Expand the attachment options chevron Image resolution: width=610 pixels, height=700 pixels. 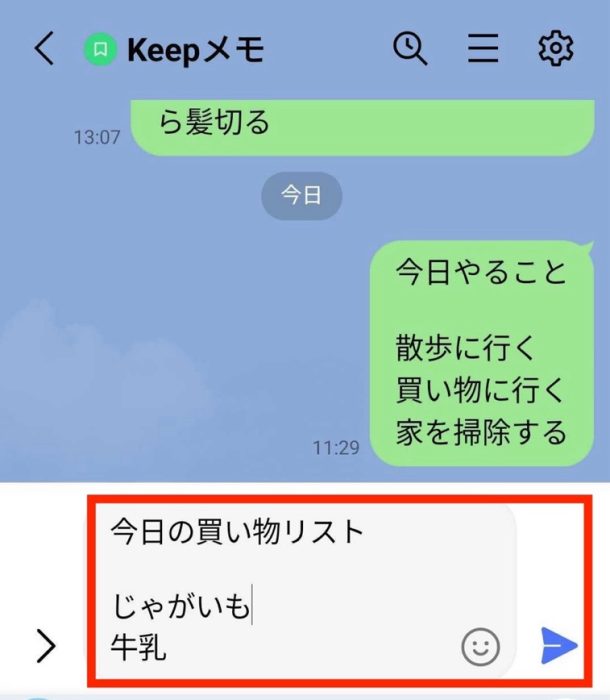click(46, 647)
